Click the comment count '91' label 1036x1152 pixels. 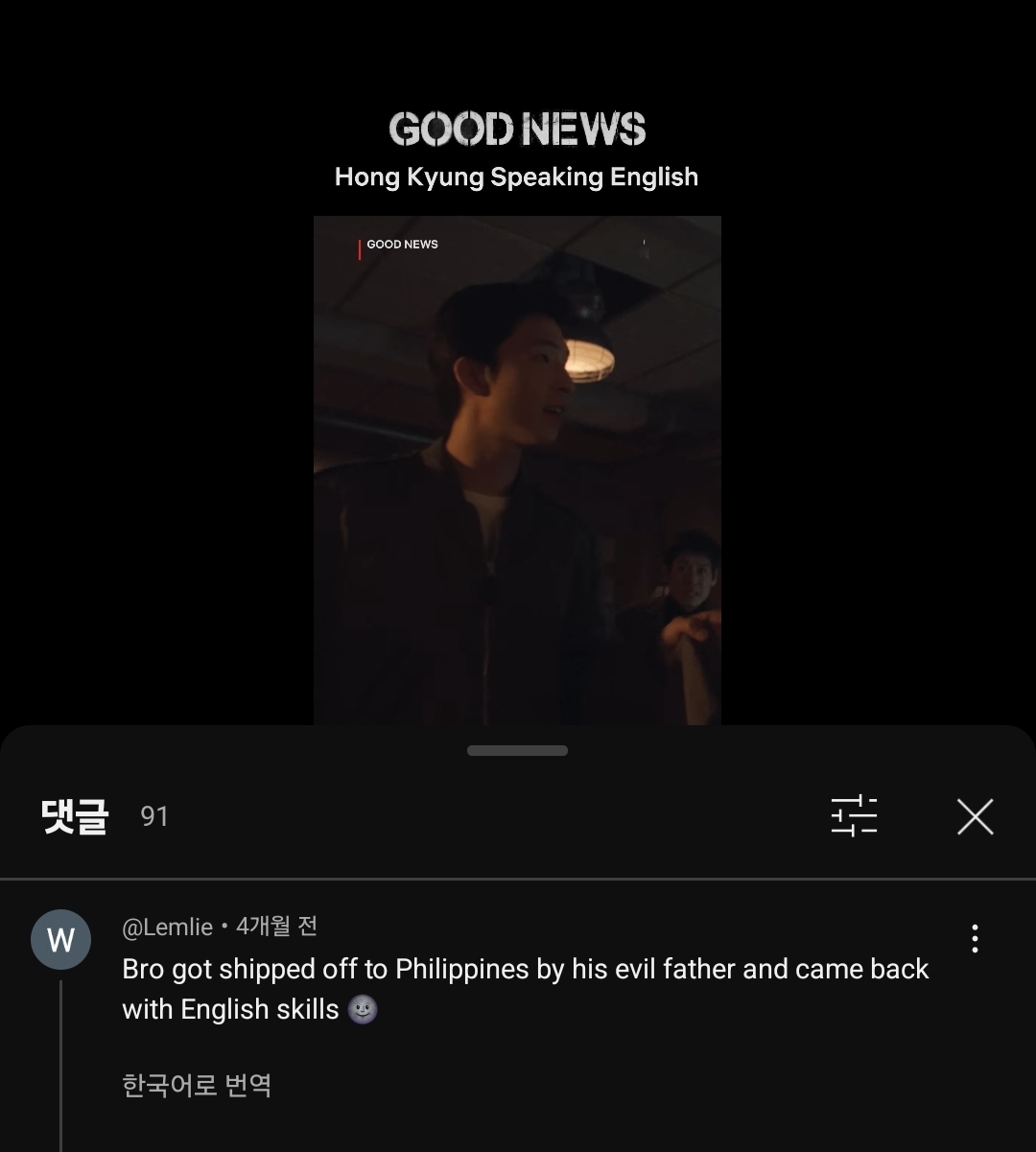pyautogui.click(x=153, y=817)
